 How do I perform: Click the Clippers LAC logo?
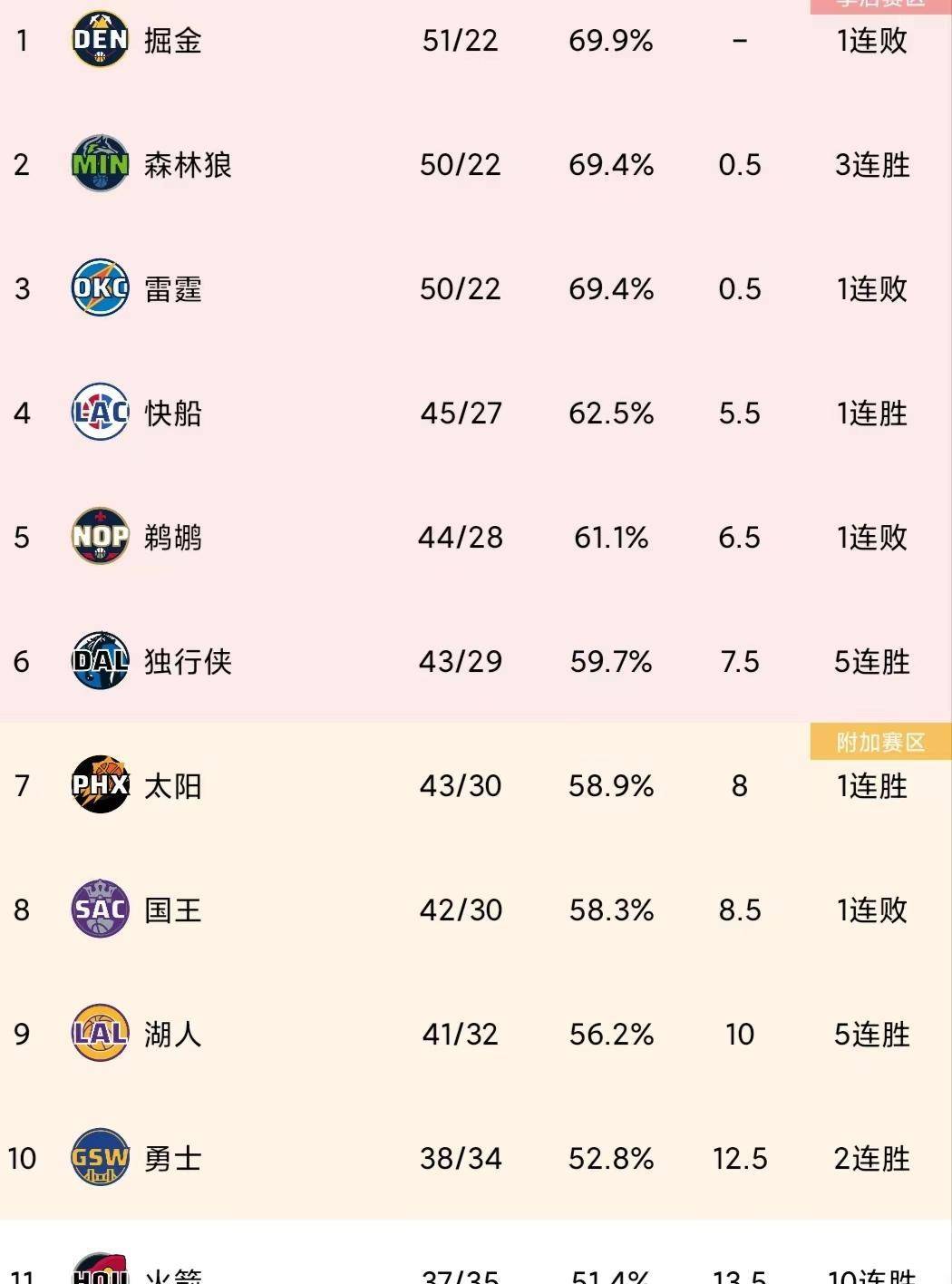click(100, 413)
